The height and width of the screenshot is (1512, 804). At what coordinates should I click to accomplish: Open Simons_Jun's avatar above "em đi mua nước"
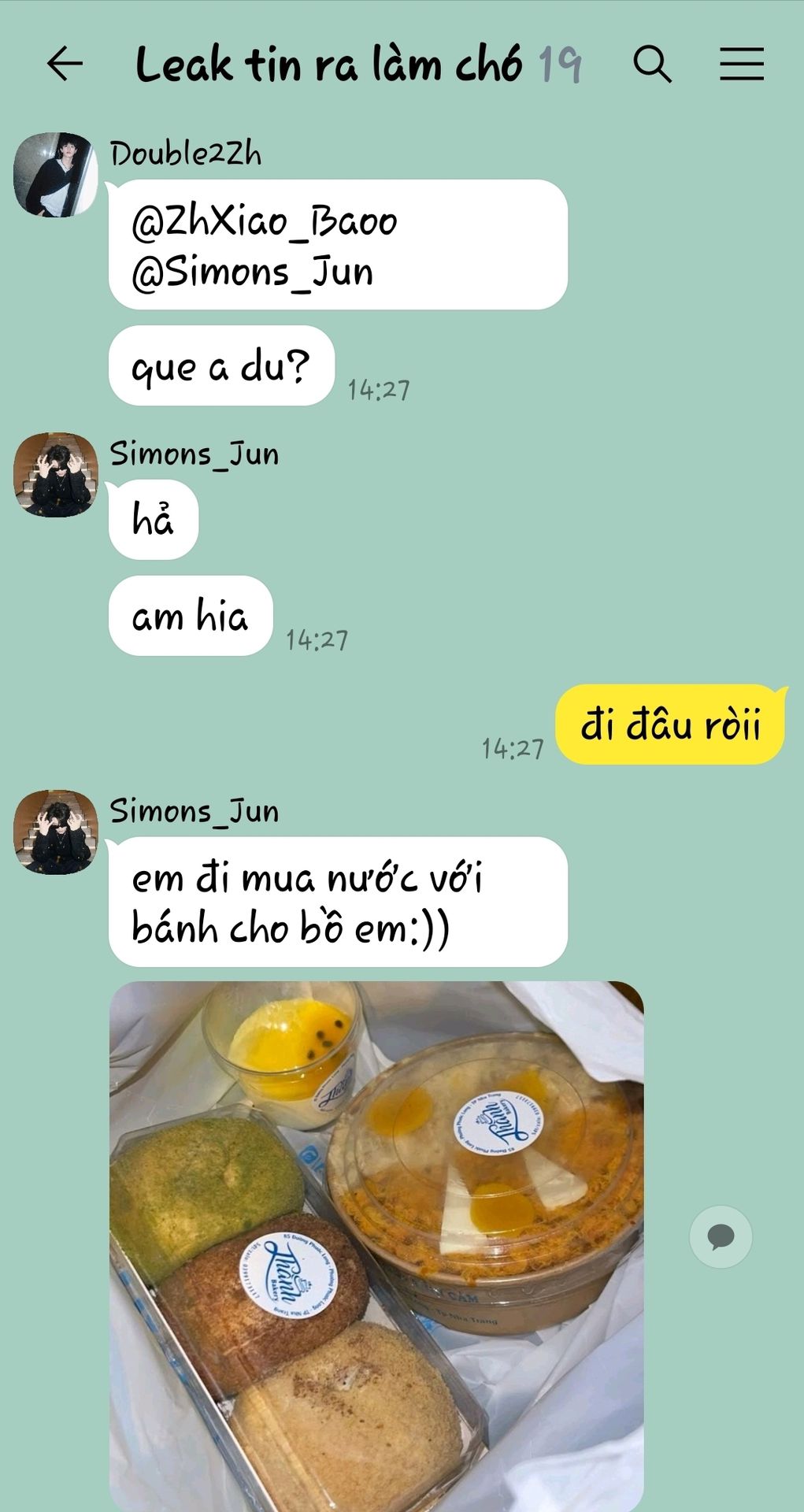[x=55, y=832]
